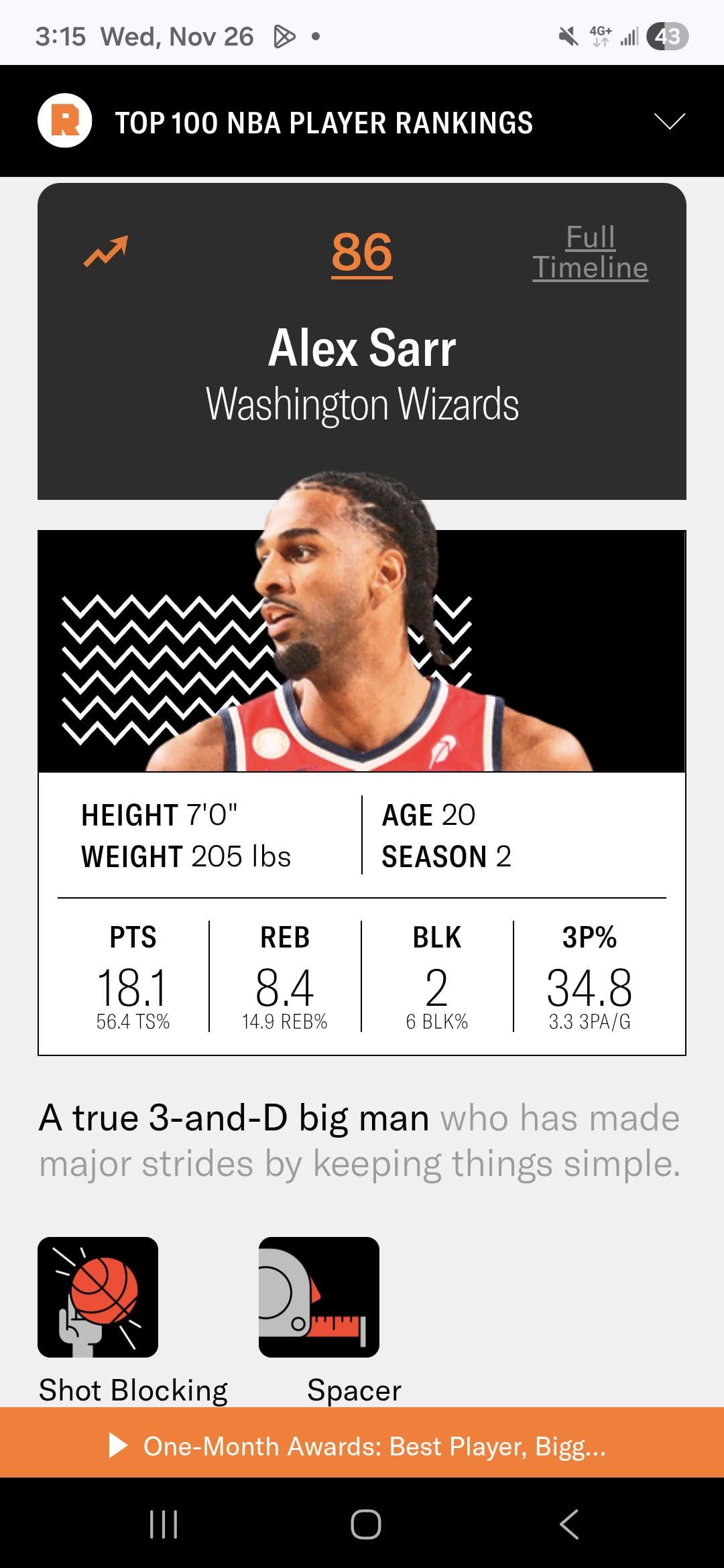Open The Ringer logo home
This screenshot has width=724, height=1568.
point(64,121)
